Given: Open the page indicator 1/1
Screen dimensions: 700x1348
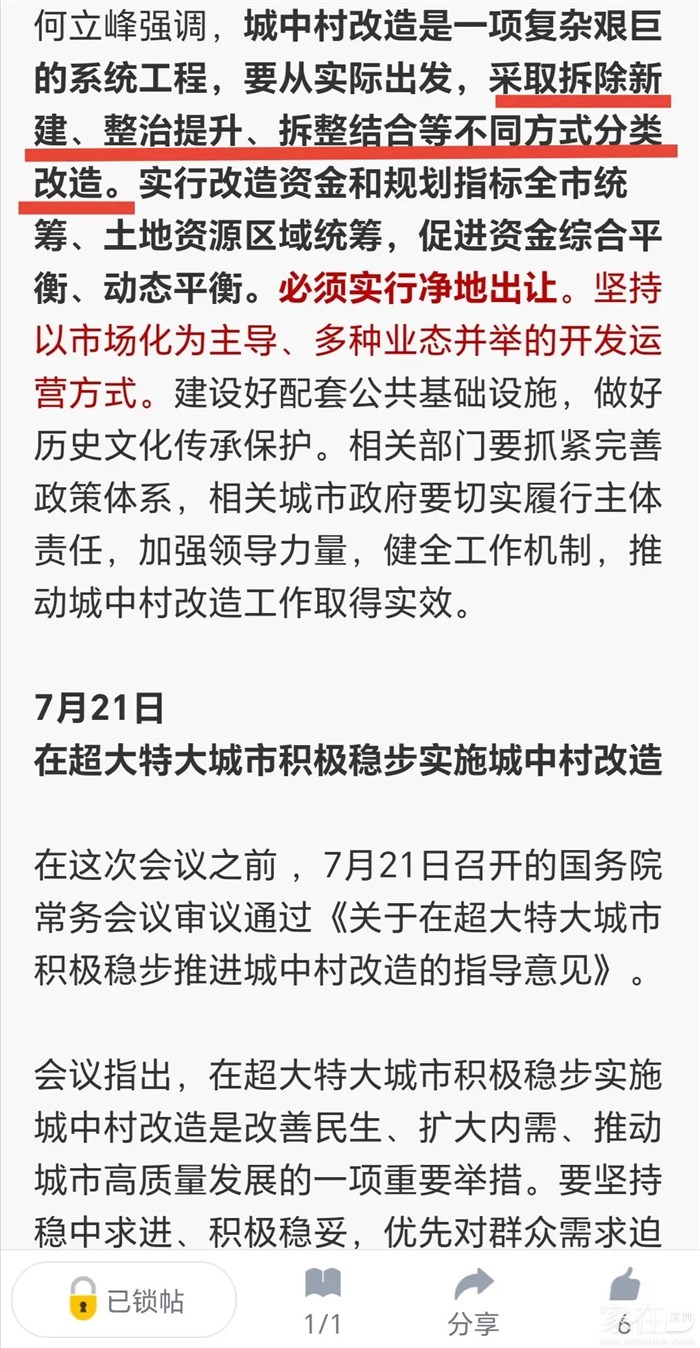Looking at the screenshot, I should [323, 1300].
